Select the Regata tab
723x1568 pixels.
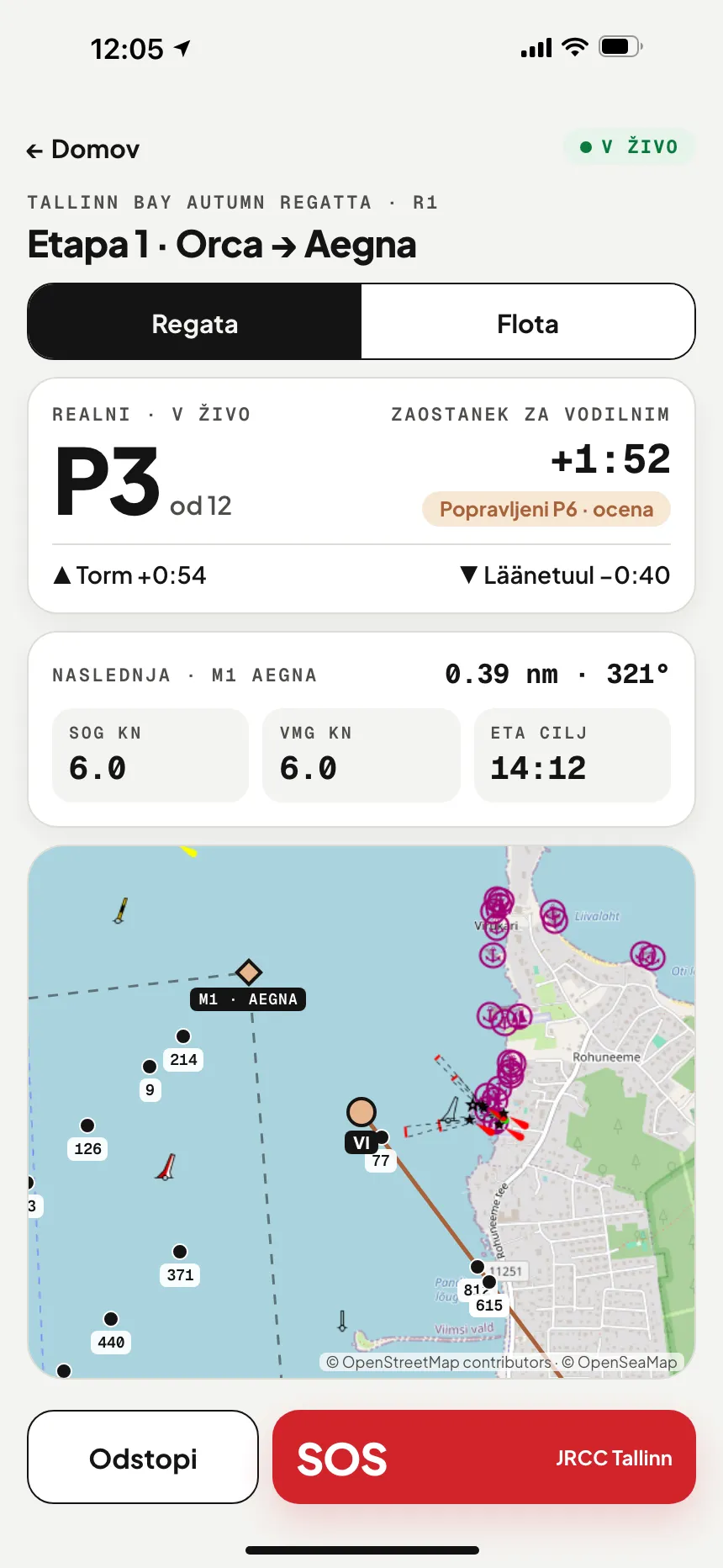pyautogui.click(x=195, y=324)
